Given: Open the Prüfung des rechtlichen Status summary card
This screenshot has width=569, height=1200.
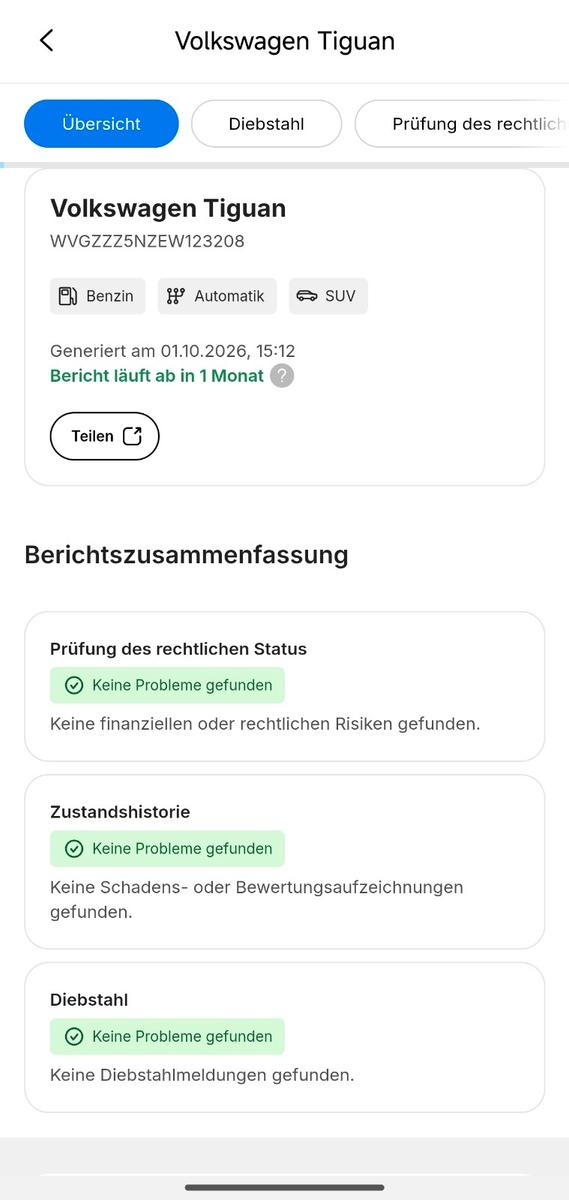Looking at the screenshot, I should click(285, 687).
